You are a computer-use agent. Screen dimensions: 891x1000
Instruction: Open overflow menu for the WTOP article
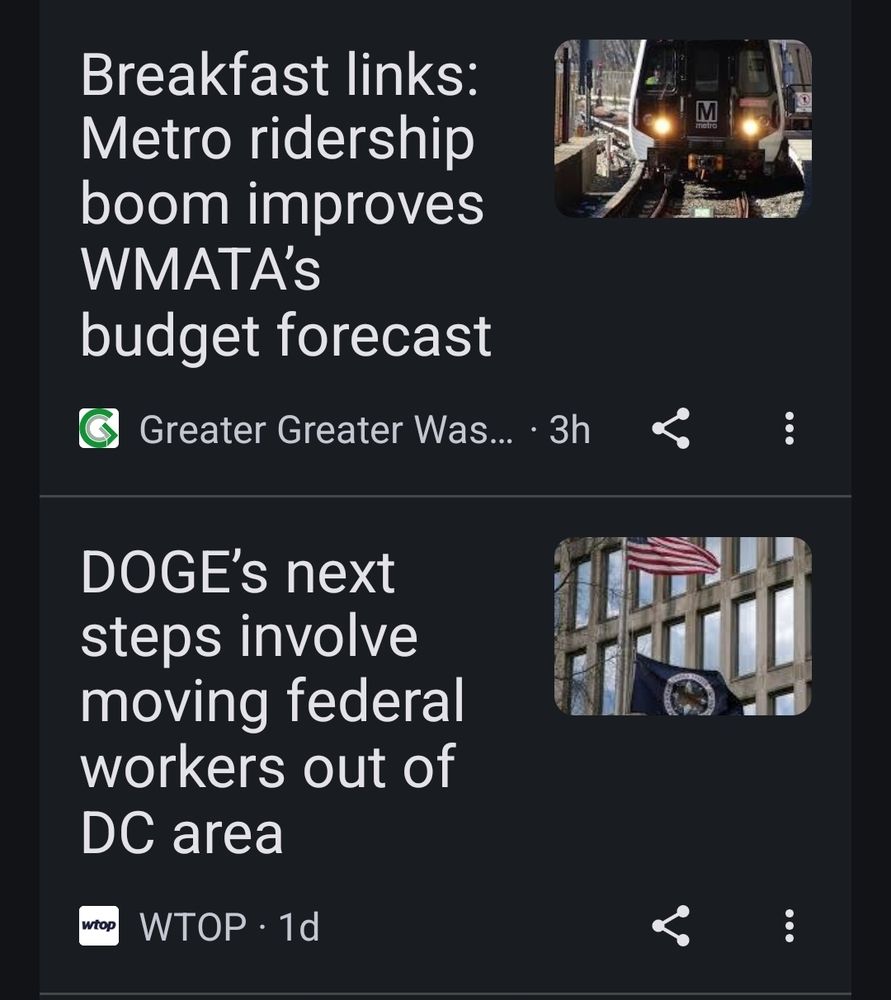click(789, 927)
